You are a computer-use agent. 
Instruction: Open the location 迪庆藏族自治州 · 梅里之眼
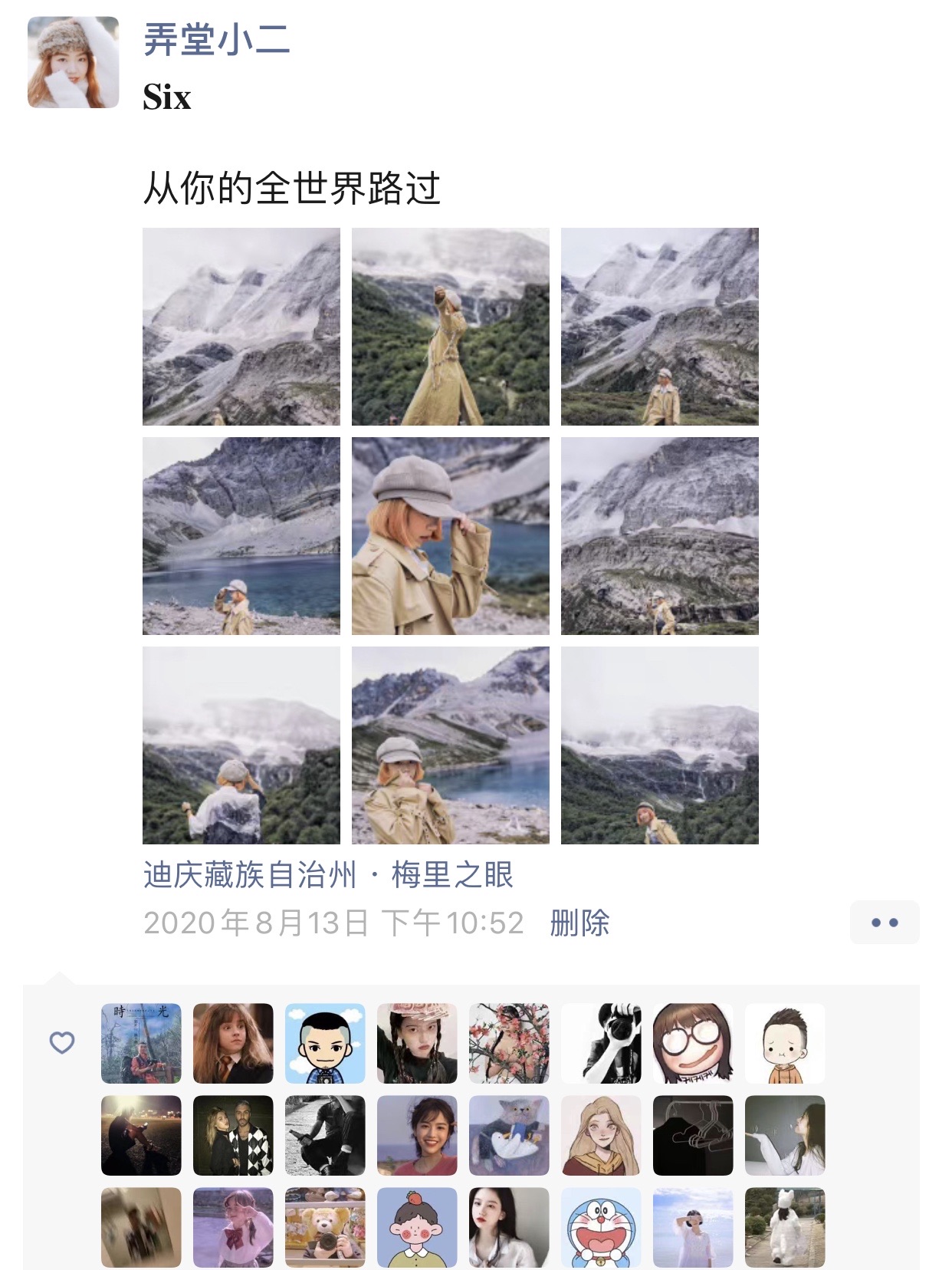(x=328, y=874)
